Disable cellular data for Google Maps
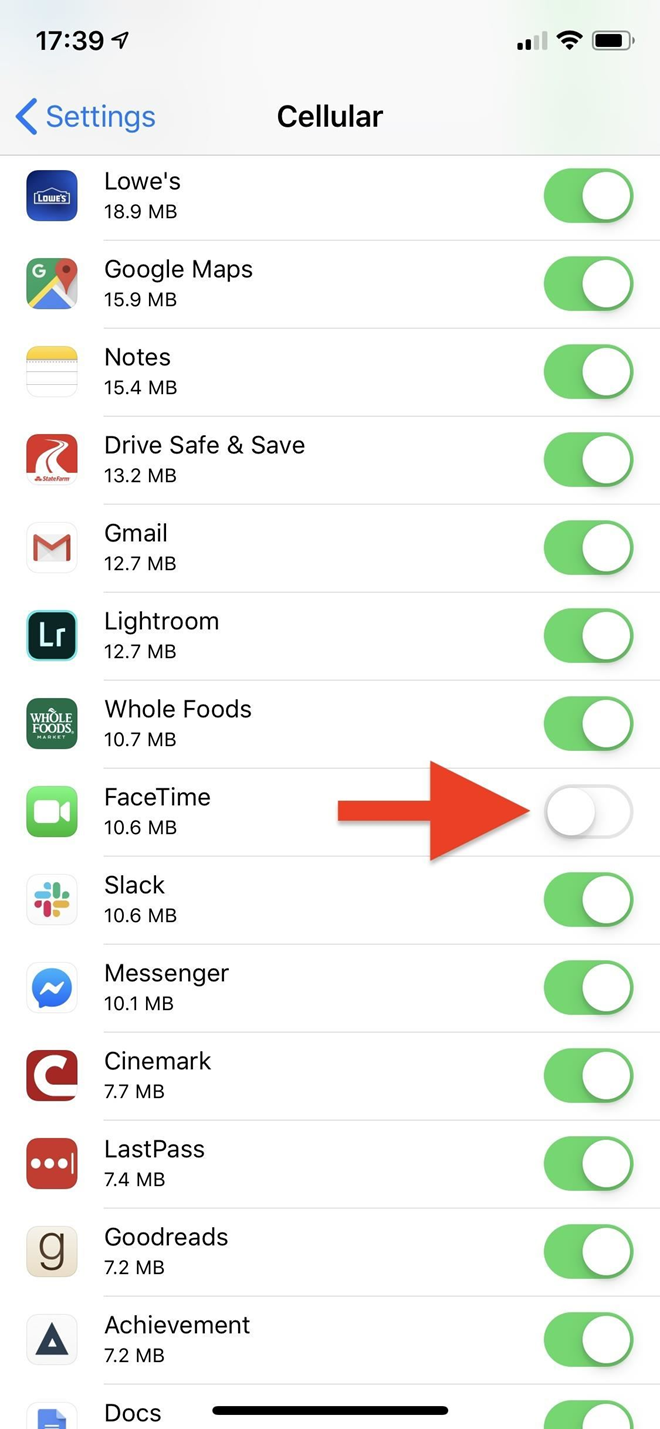 588,284
